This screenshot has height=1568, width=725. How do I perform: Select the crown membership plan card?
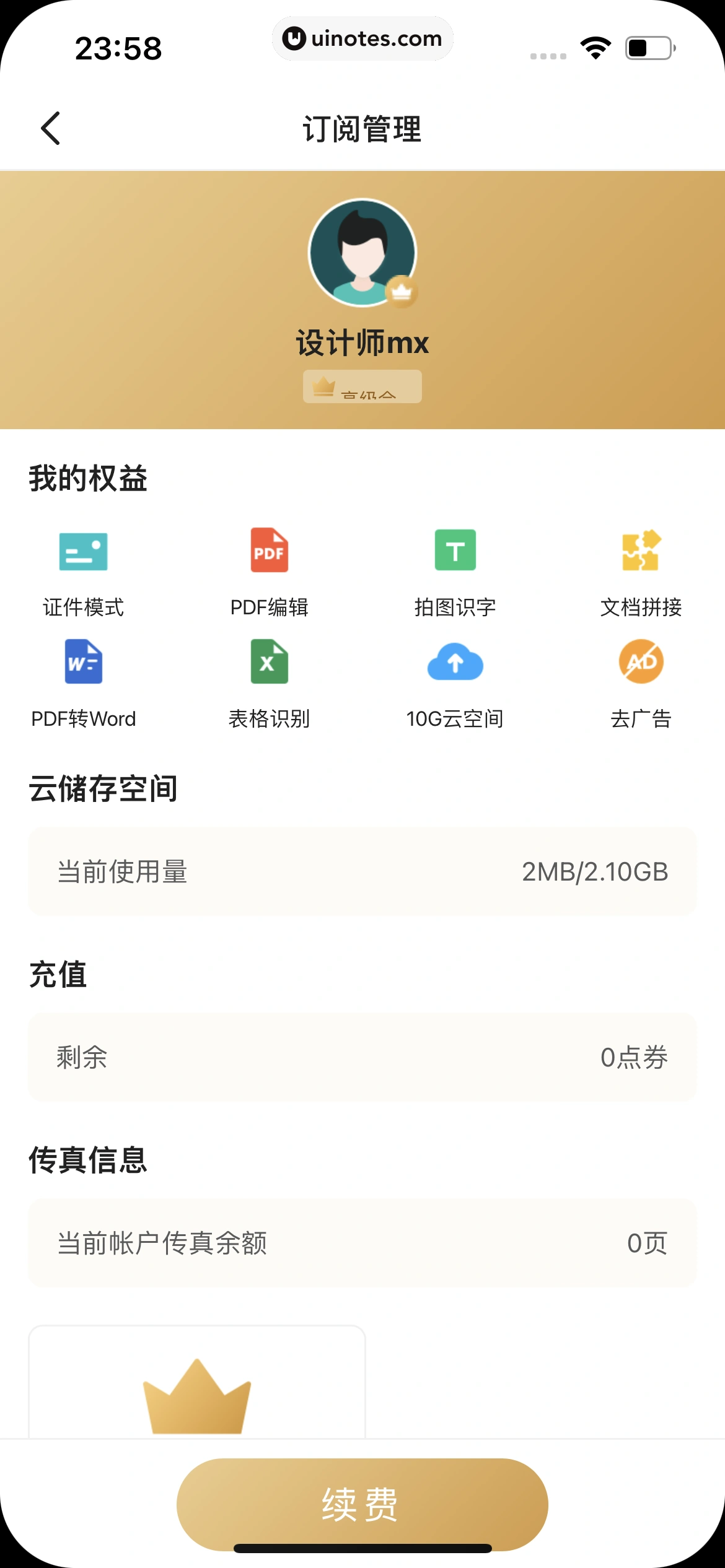pyautogui.click(x=197, y=1382)
